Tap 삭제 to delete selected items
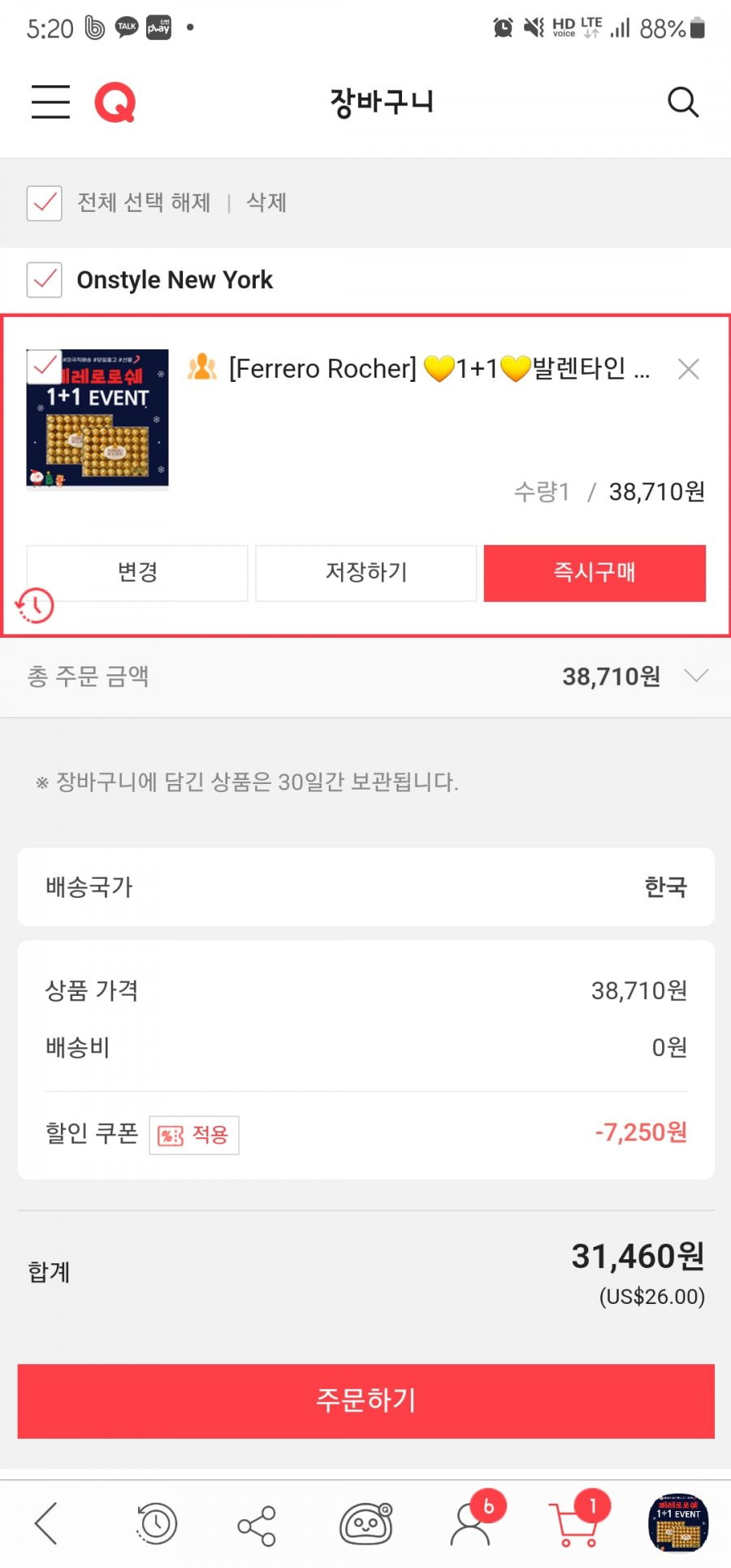 266,202
